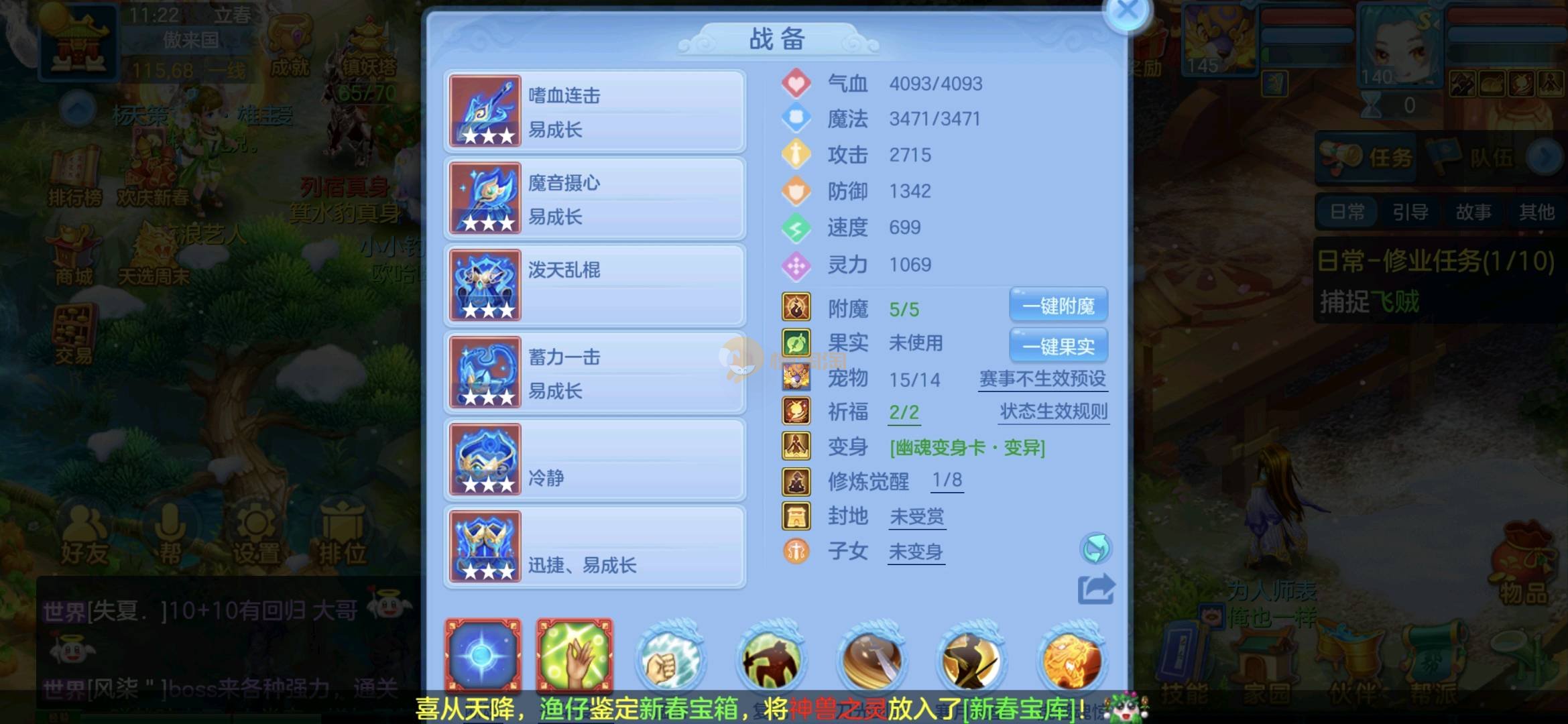1568x724 pixels.
Task: Tap the 祈福 2/2 value
Action: 904,412
